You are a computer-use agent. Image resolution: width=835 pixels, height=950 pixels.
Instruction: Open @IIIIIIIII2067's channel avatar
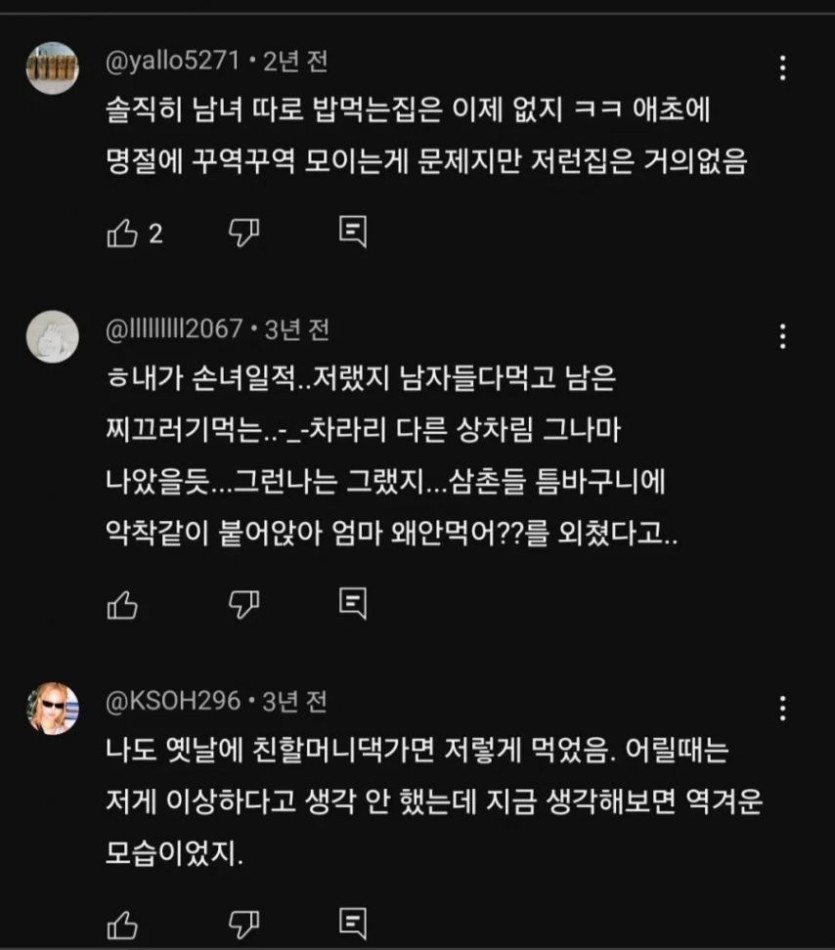[52, 337]
